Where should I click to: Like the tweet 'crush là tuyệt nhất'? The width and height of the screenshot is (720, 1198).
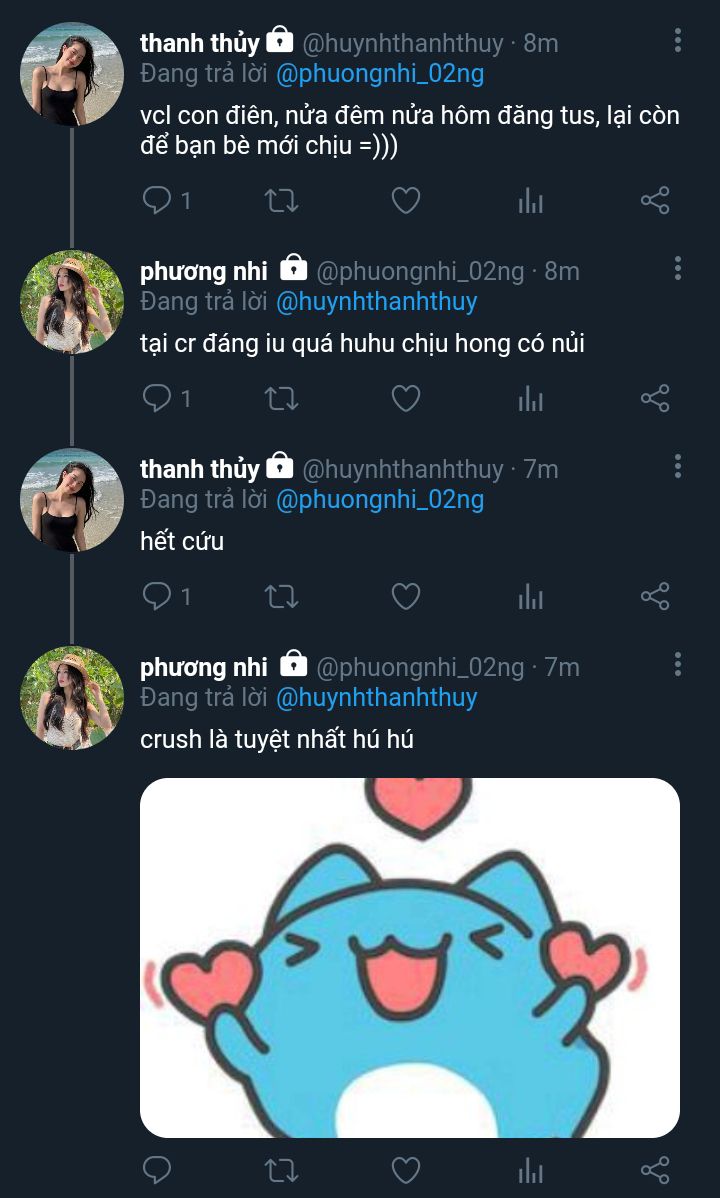point(406,1170)
